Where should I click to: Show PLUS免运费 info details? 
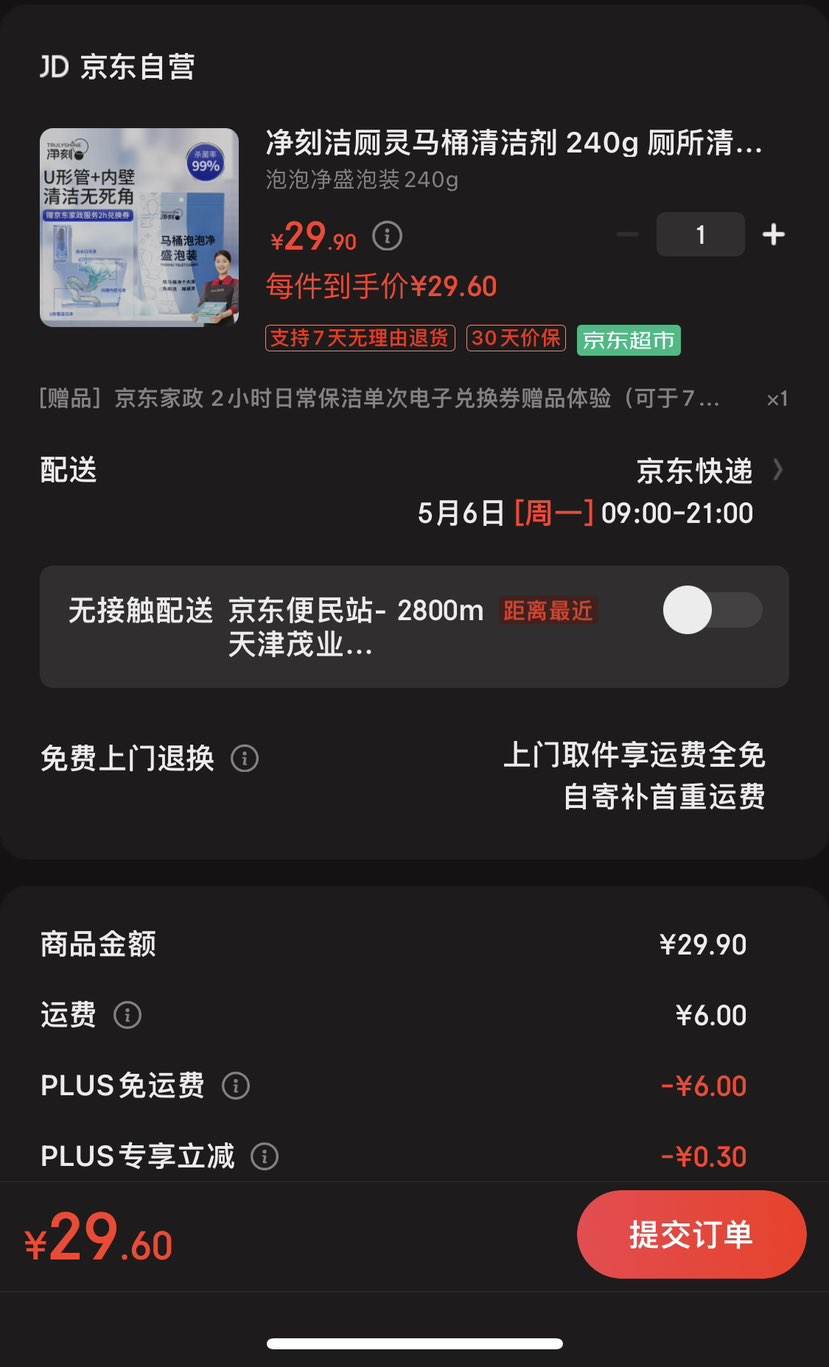(235, 1085)
